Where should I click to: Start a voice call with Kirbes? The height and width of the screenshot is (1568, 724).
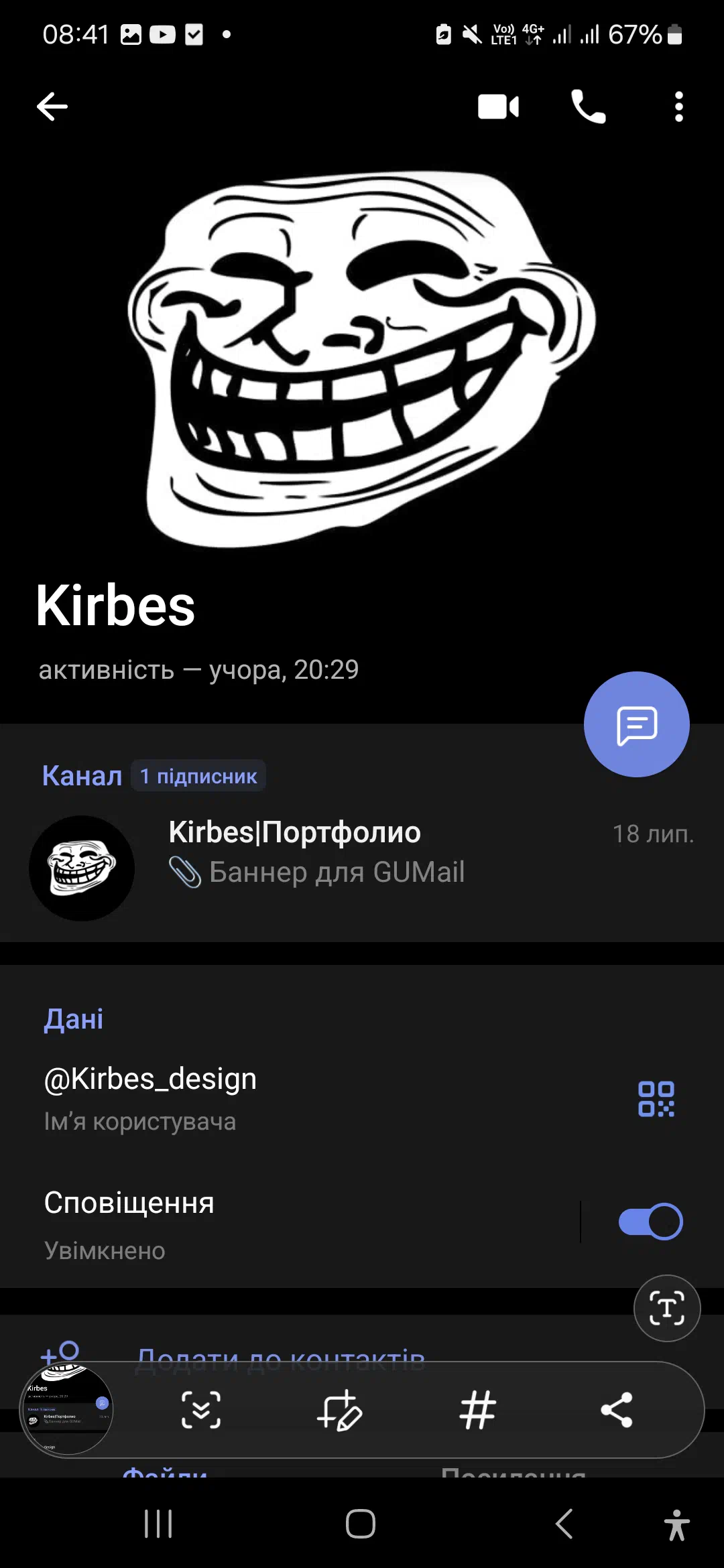[588, 107]
